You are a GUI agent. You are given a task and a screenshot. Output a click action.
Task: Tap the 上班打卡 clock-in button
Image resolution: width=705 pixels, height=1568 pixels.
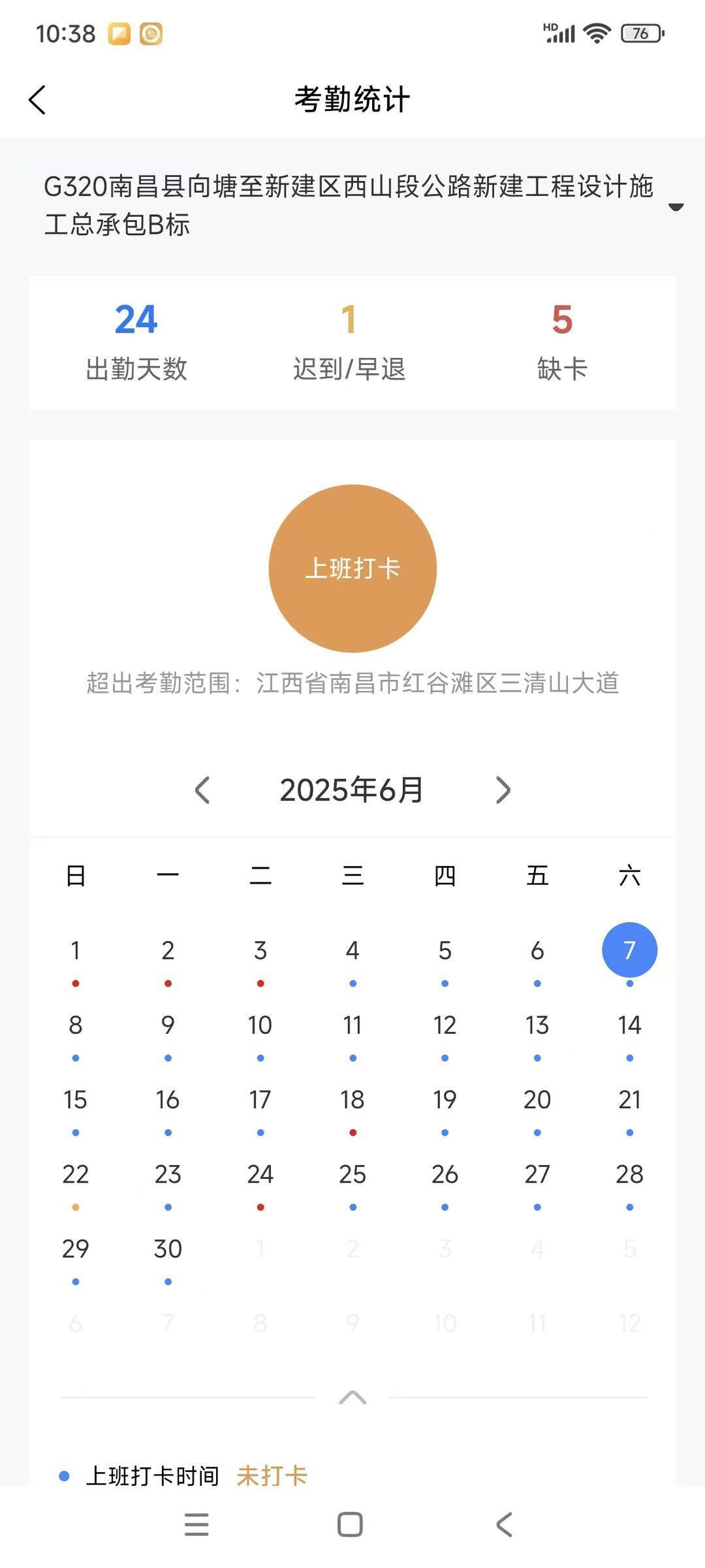352,569
